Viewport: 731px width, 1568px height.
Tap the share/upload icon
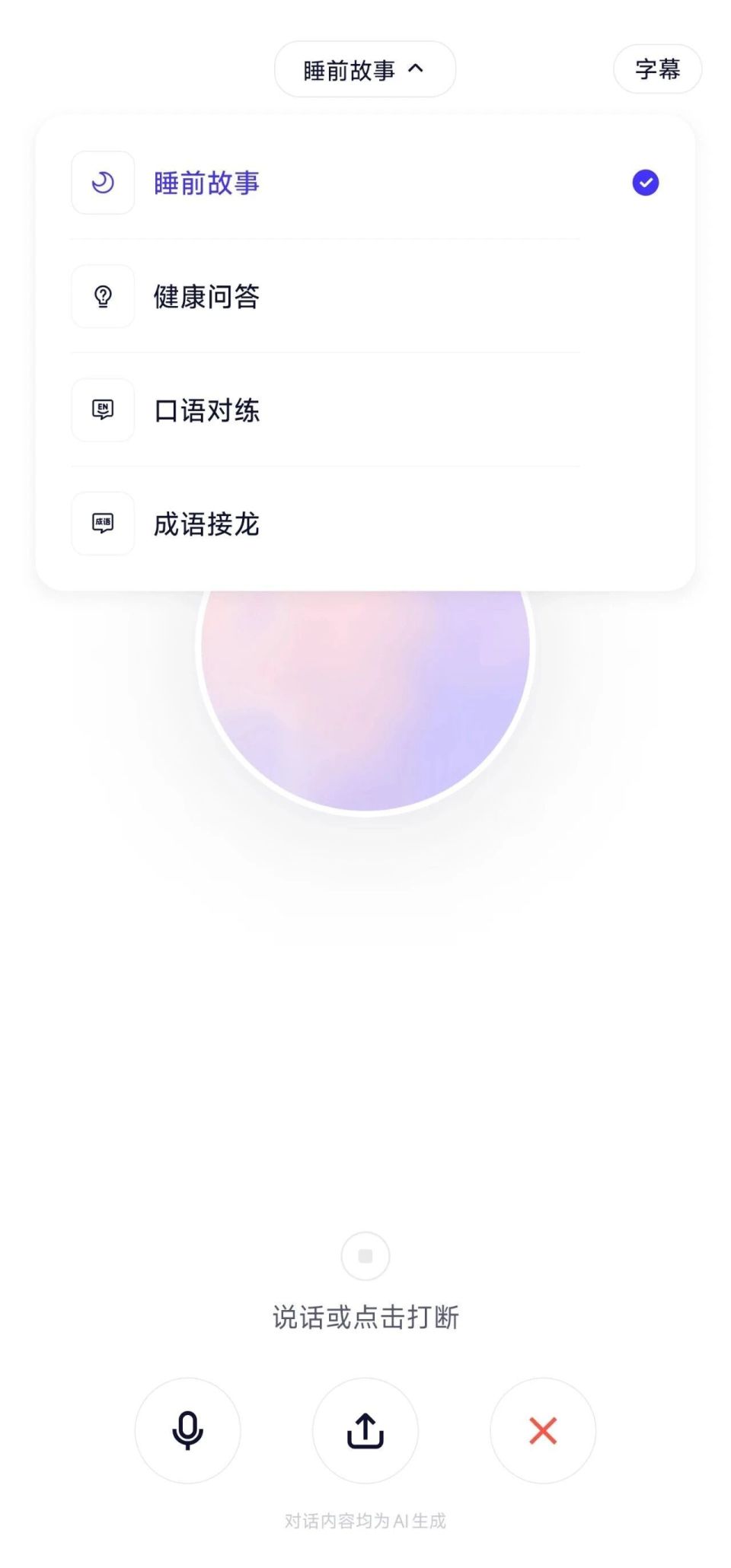(365, 1431)
